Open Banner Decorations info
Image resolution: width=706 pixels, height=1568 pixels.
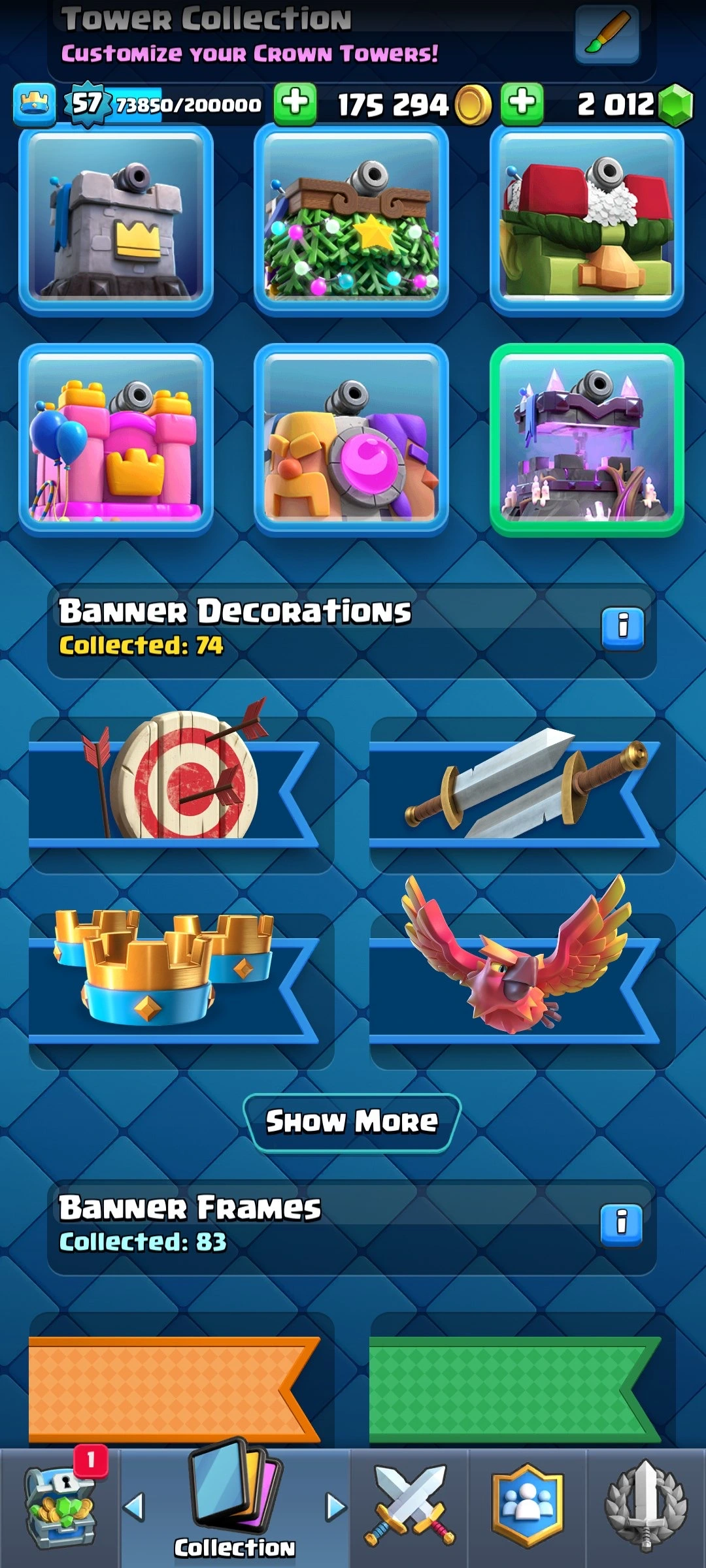[622, 628]
